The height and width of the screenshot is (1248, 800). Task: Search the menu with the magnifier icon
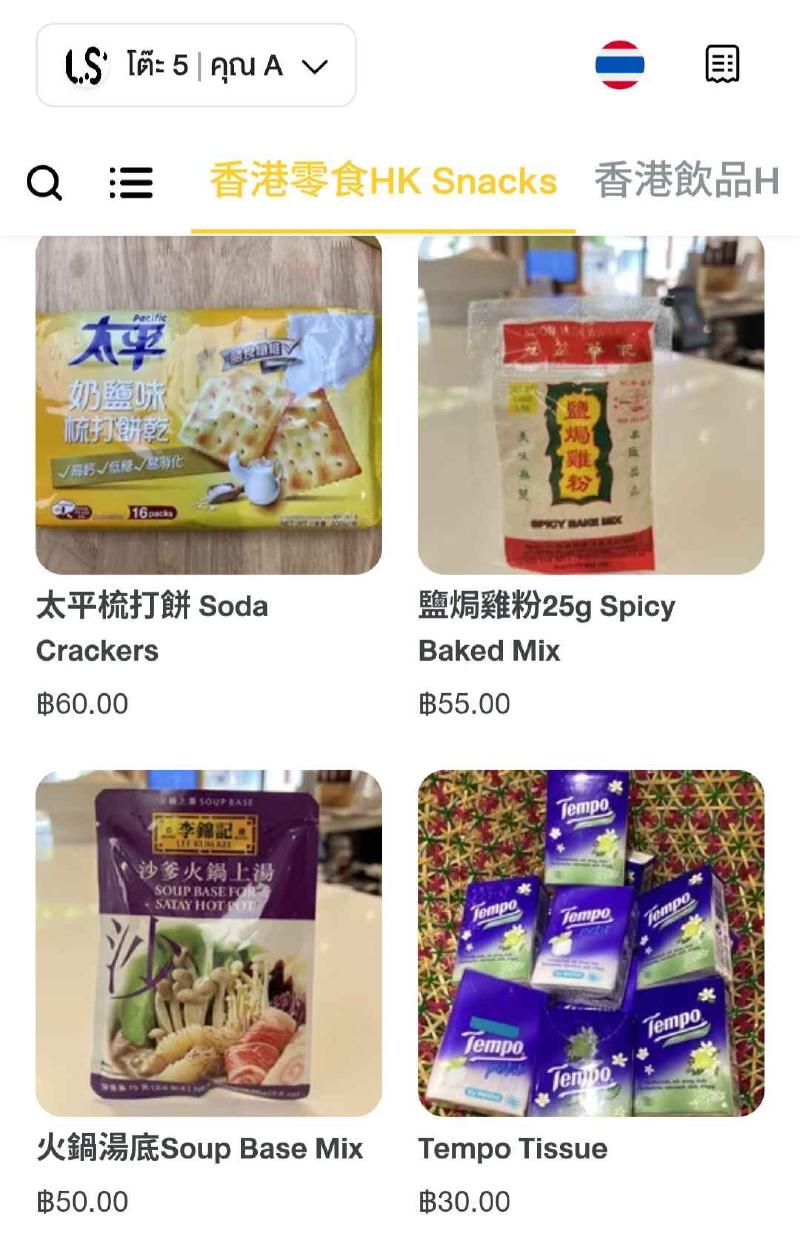(x=44, y=183)
